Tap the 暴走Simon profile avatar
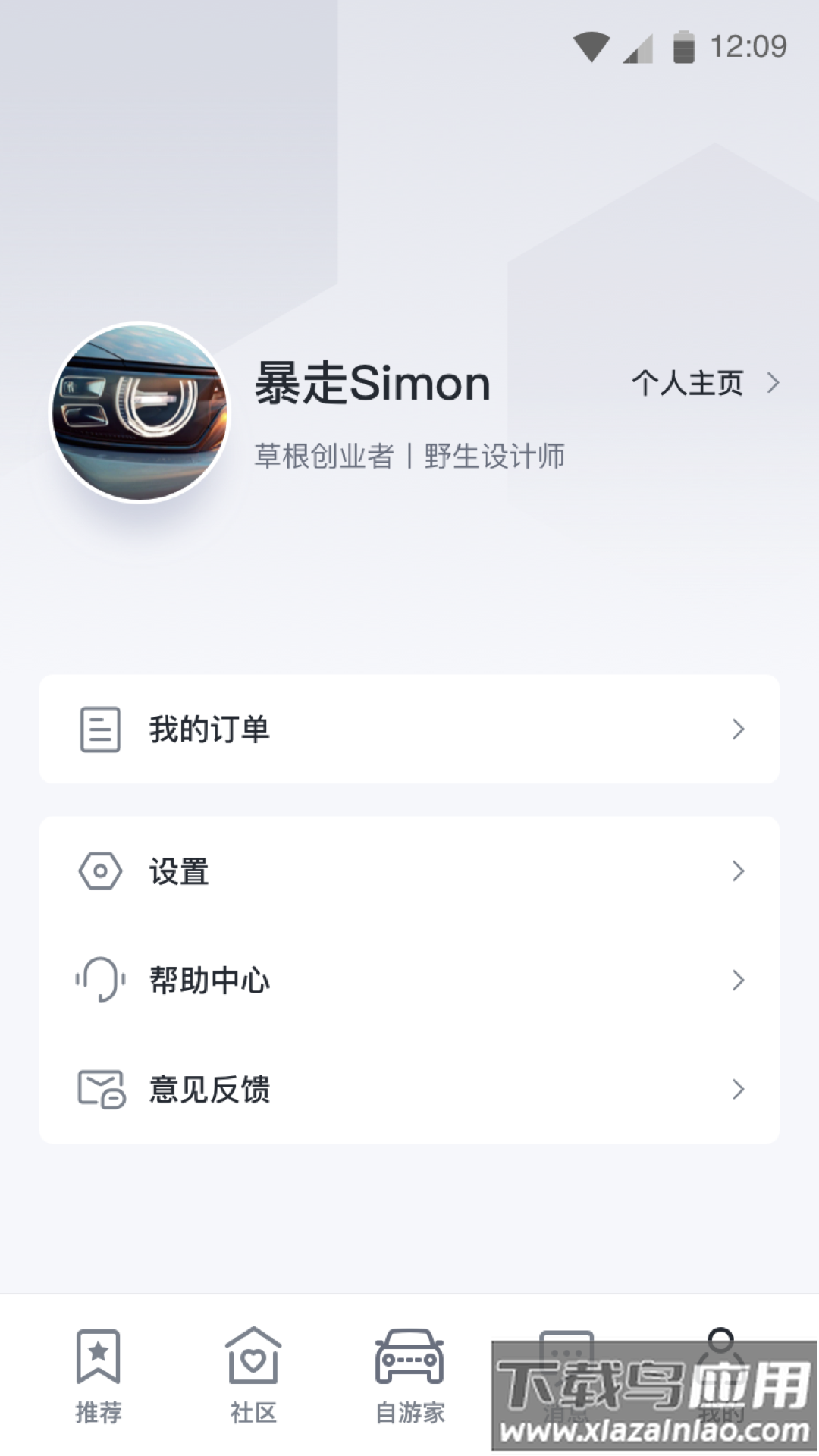This screenshot has height=1456, width=819. (140, 413)
